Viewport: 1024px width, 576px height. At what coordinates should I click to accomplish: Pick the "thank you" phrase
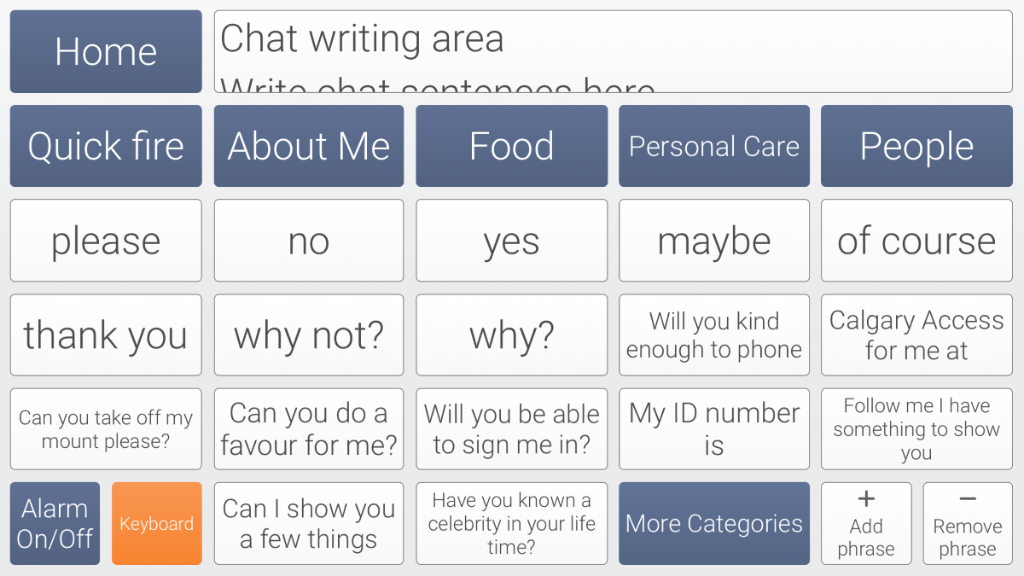point(106,335)
